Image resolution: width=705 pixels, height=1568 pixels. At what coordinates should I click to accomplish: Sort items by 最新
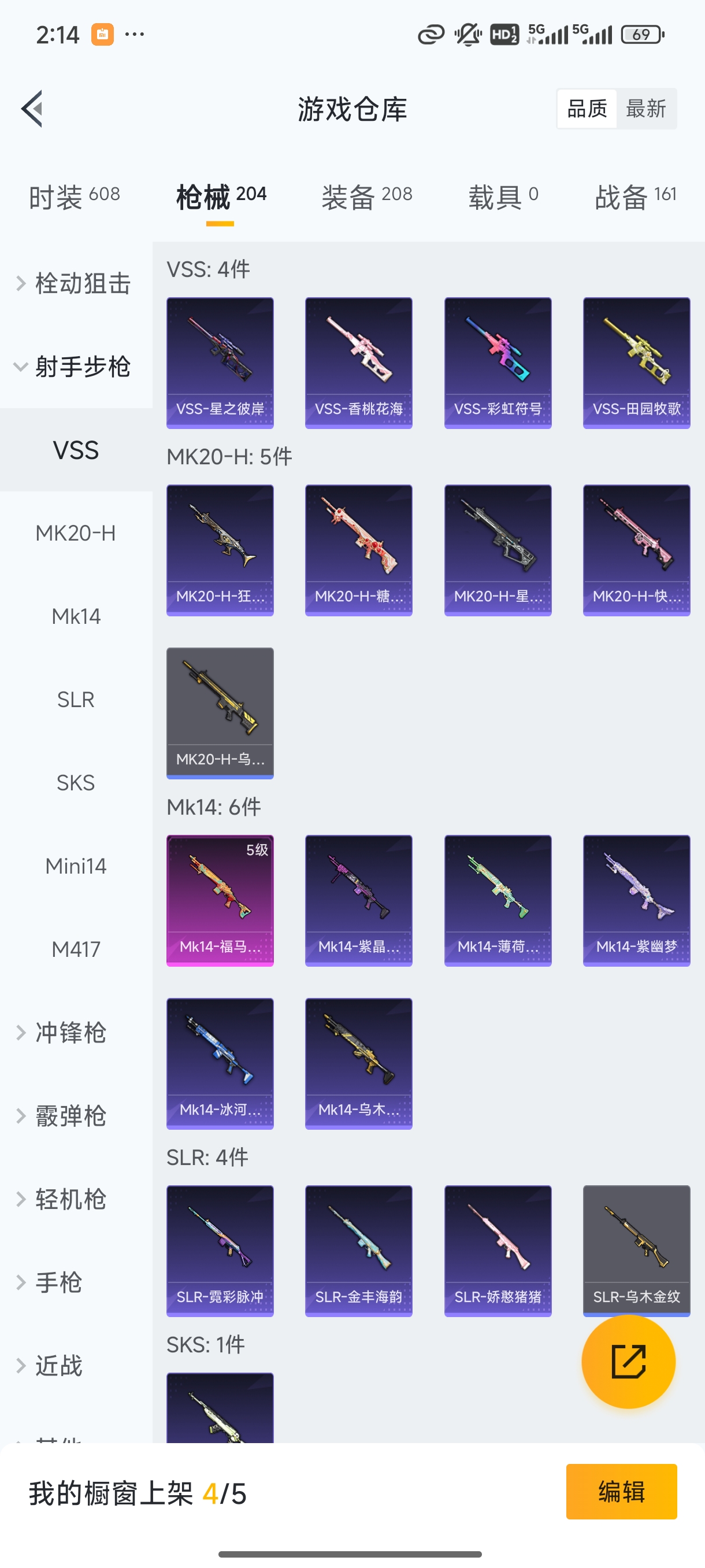(645, 109)
